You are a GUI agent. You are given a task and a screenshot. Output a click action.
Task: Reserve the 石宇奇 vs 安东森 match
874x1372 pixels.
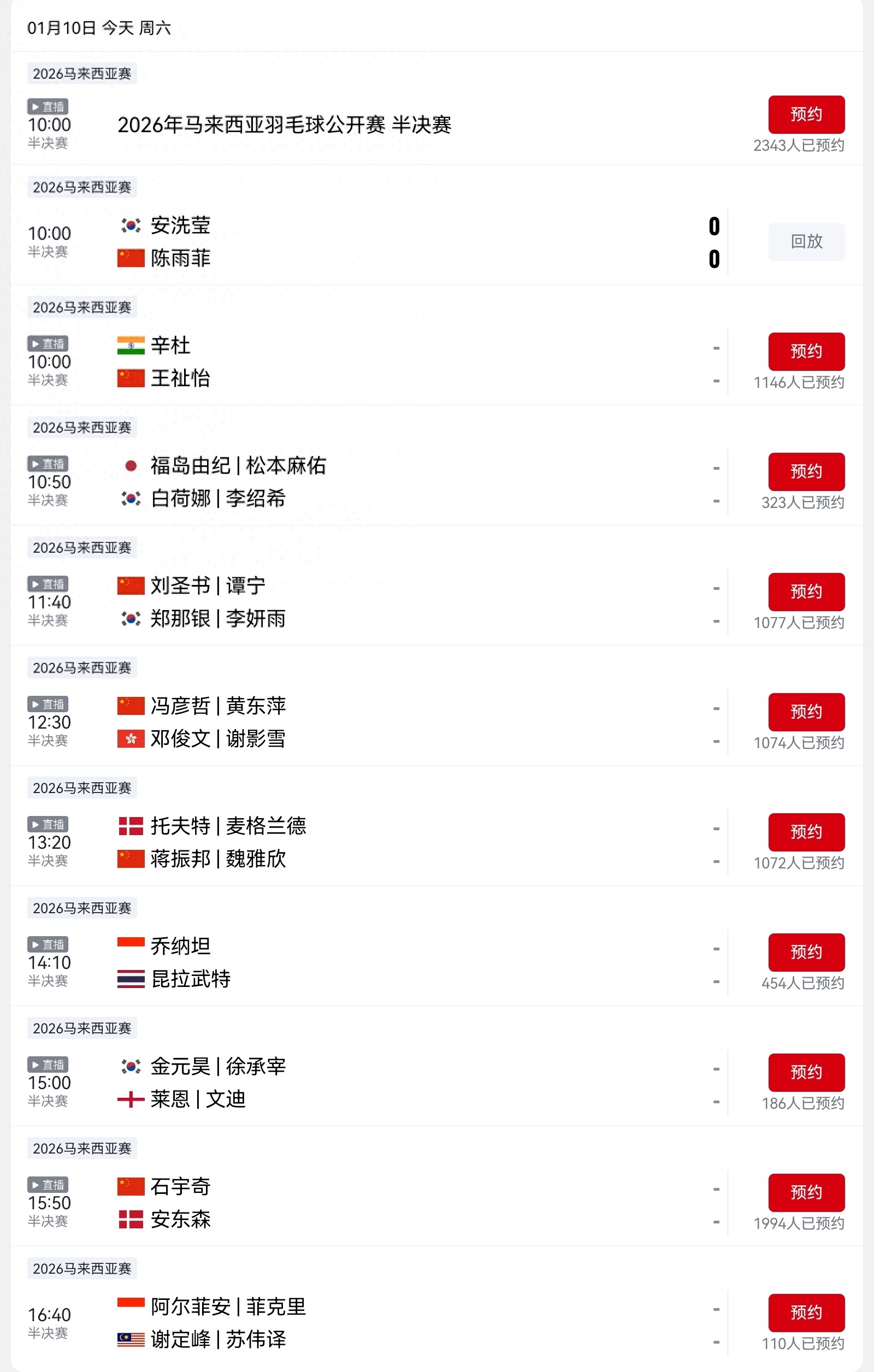tap(806, 1192)
